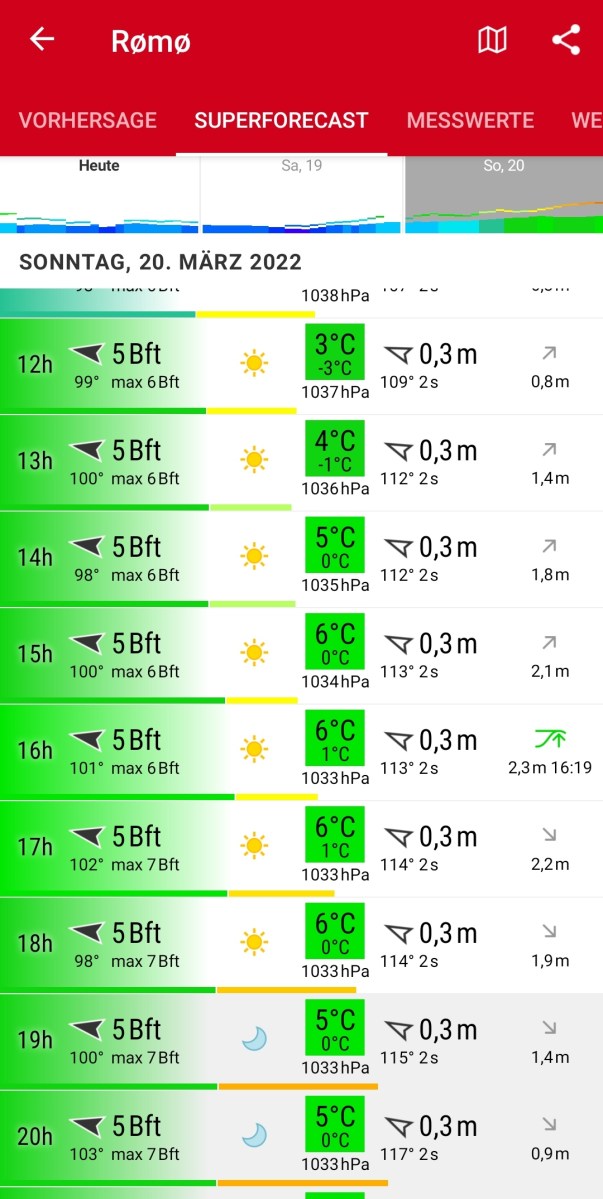
Task: Share the Rømø forecast
Action: (x=566, y=40)
